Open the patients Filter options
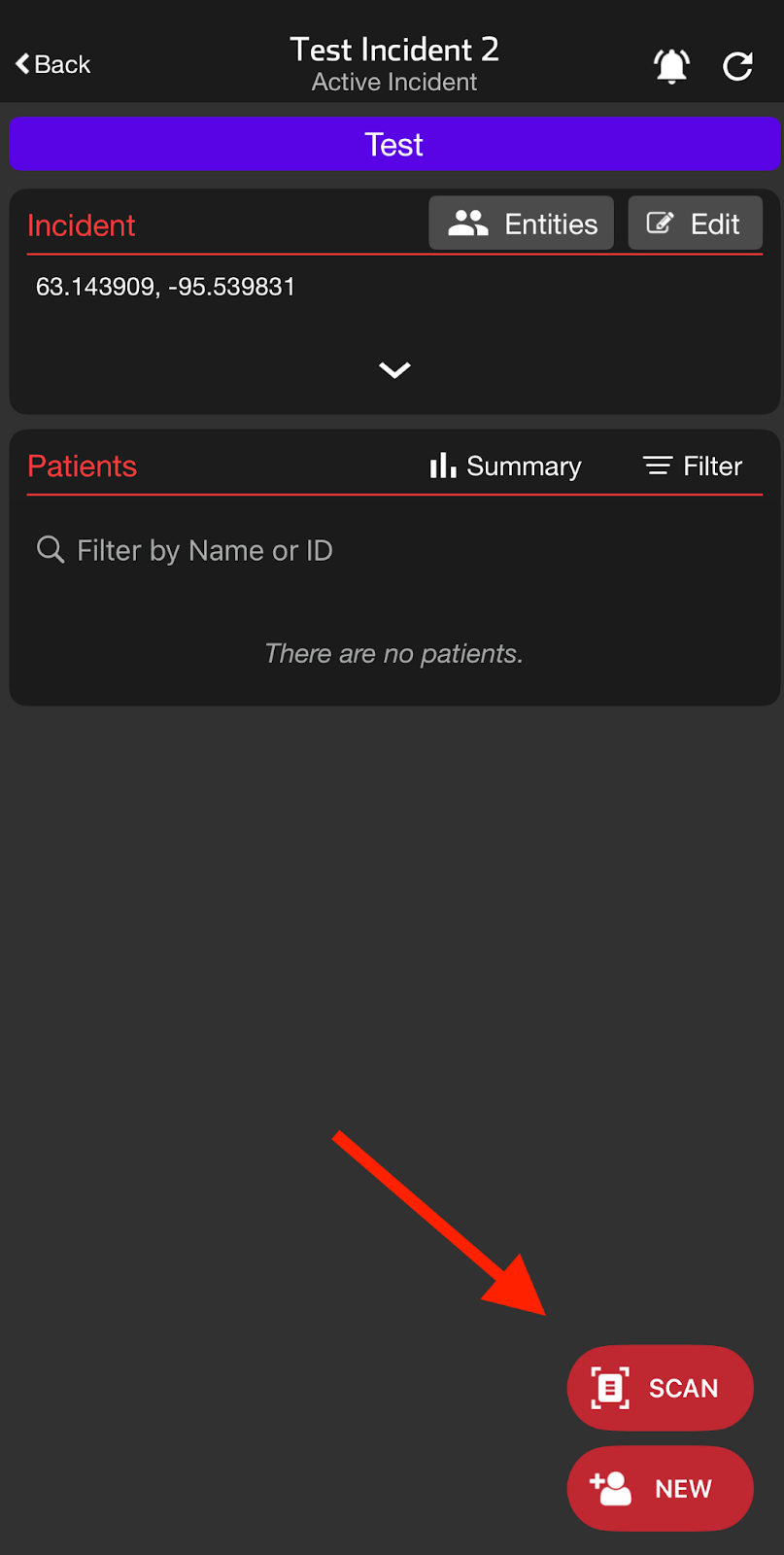 coord(693,466)
